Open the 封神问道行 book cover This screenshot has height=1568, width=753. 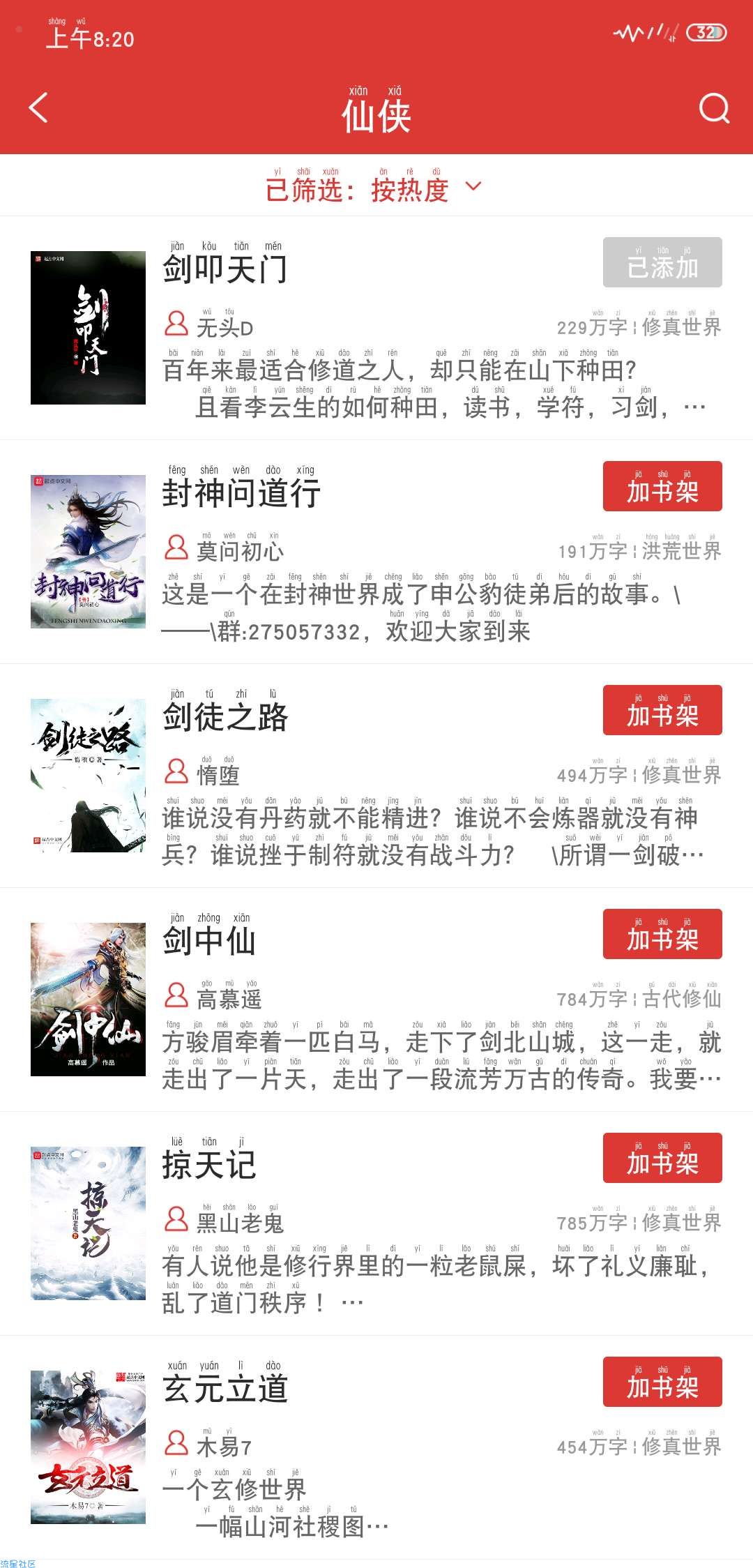[88, 552]
